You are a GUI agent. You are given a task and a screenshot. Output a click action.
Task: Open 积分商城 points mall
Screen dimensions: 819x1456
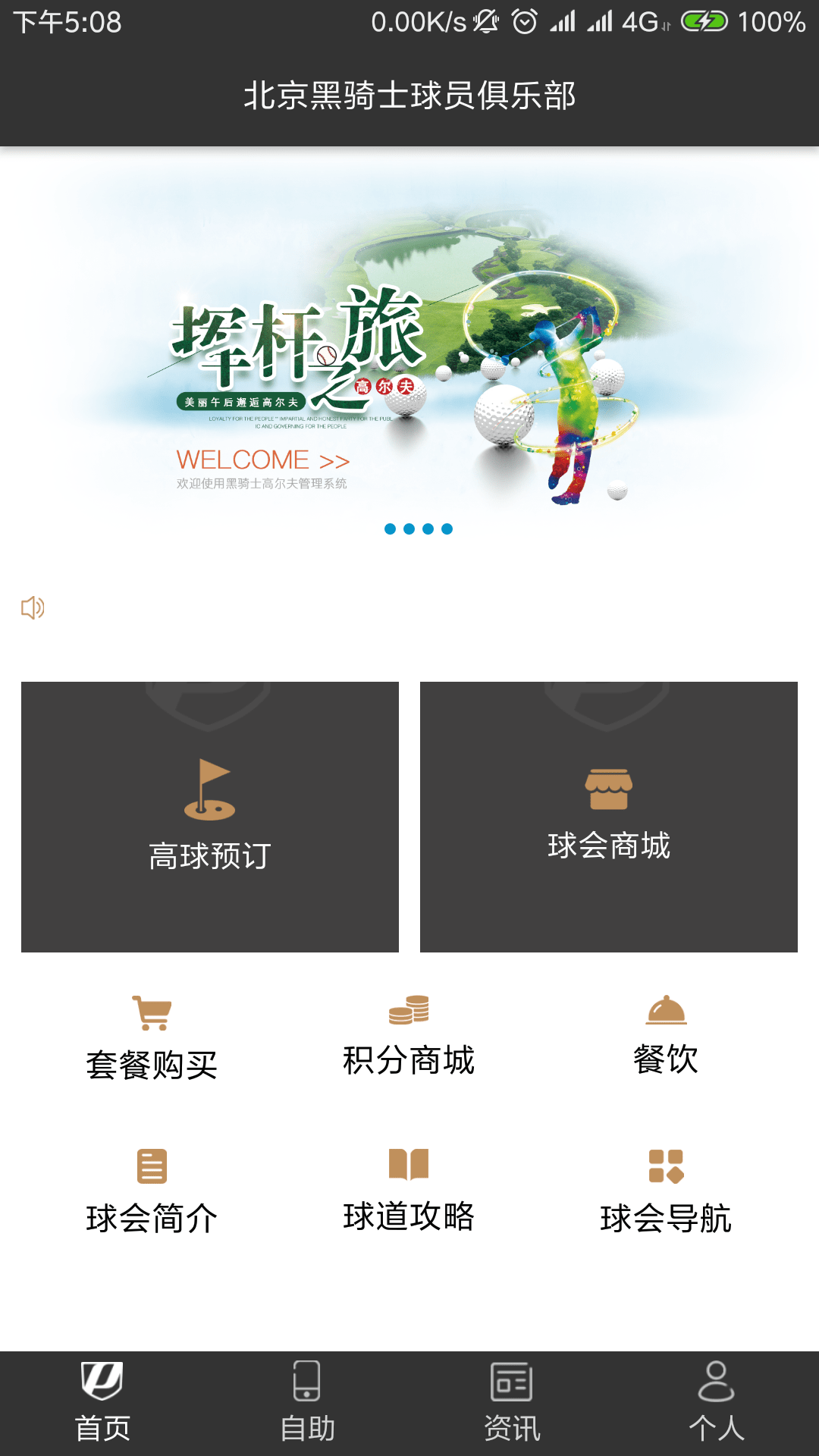409,1037
